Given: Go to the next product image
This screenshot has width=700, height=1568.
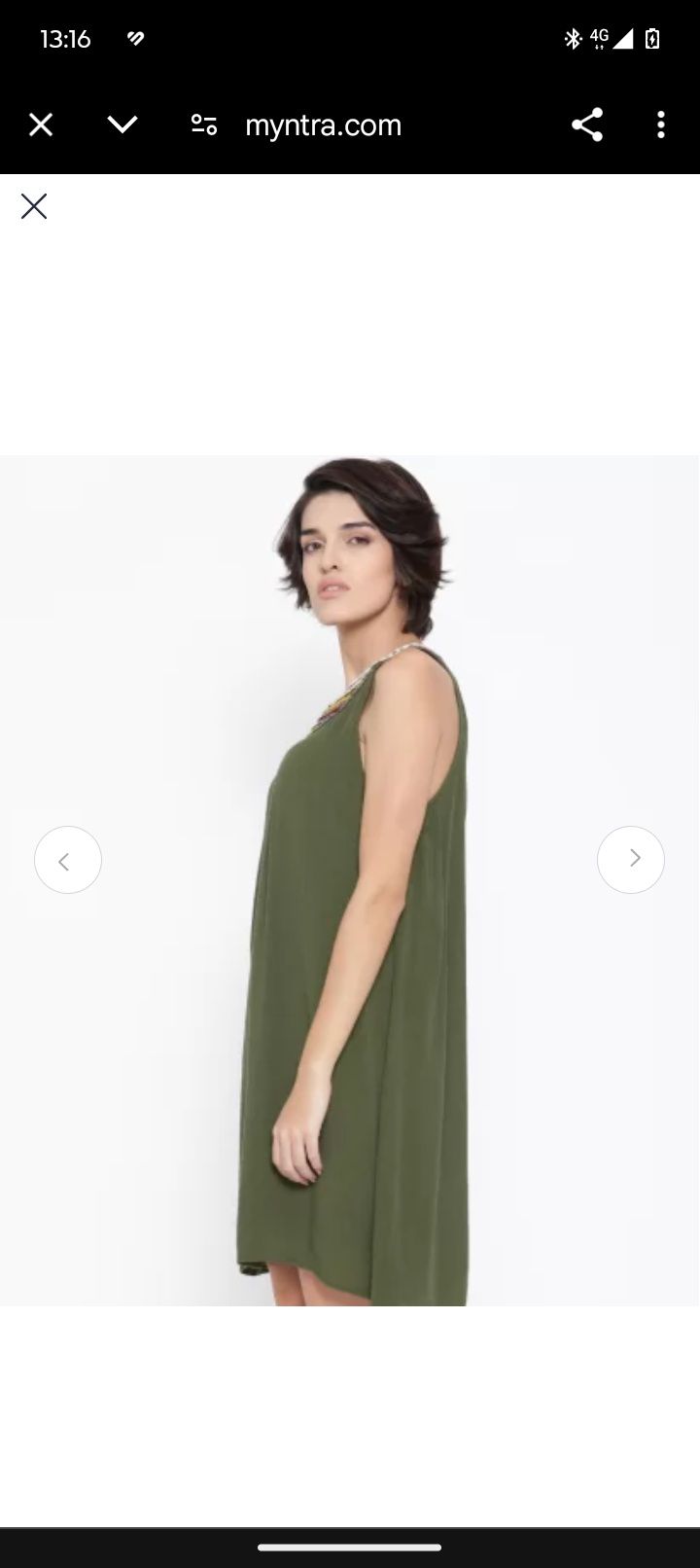Looking at the screenshot, I should (x=631, y=860).
